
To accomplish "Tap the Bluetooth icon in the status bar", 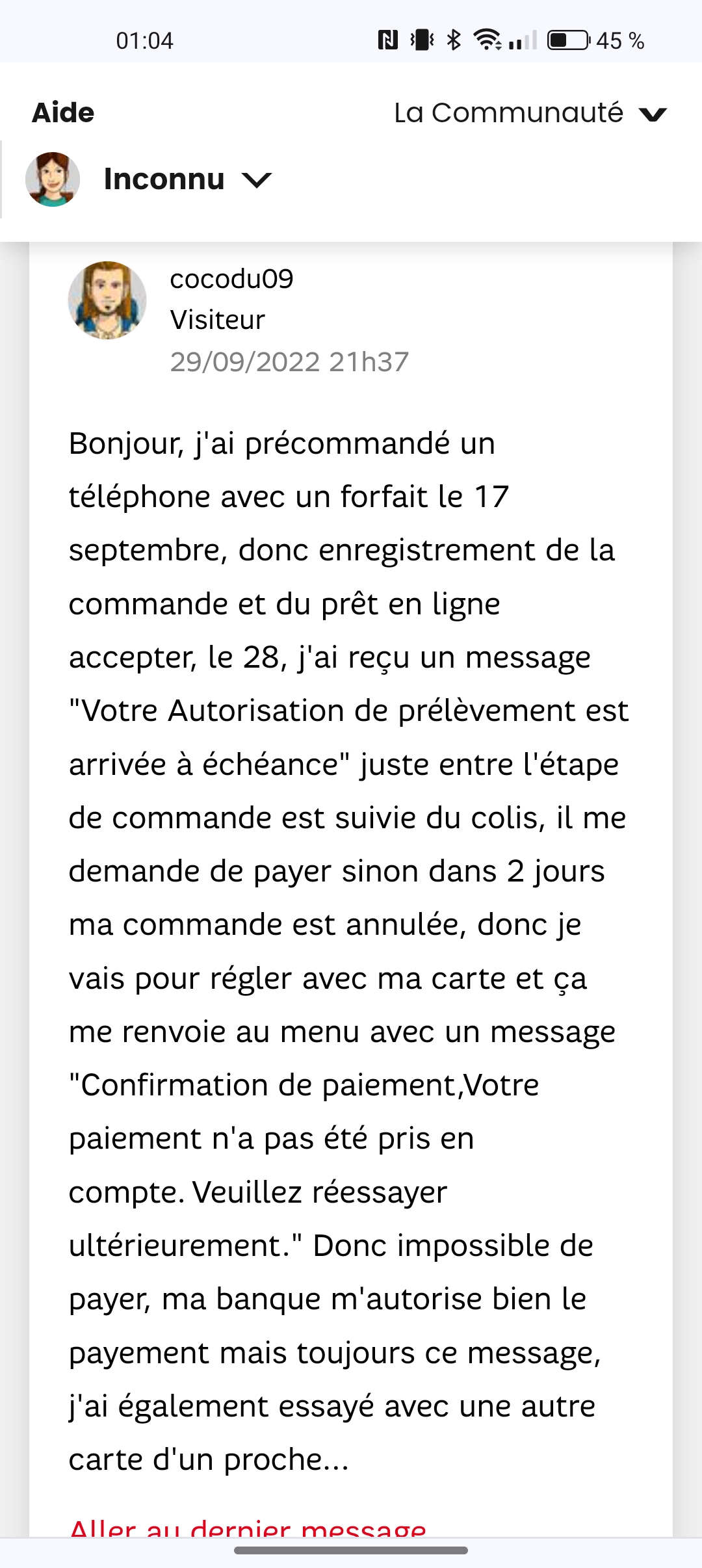I will [x=452, y=40].
